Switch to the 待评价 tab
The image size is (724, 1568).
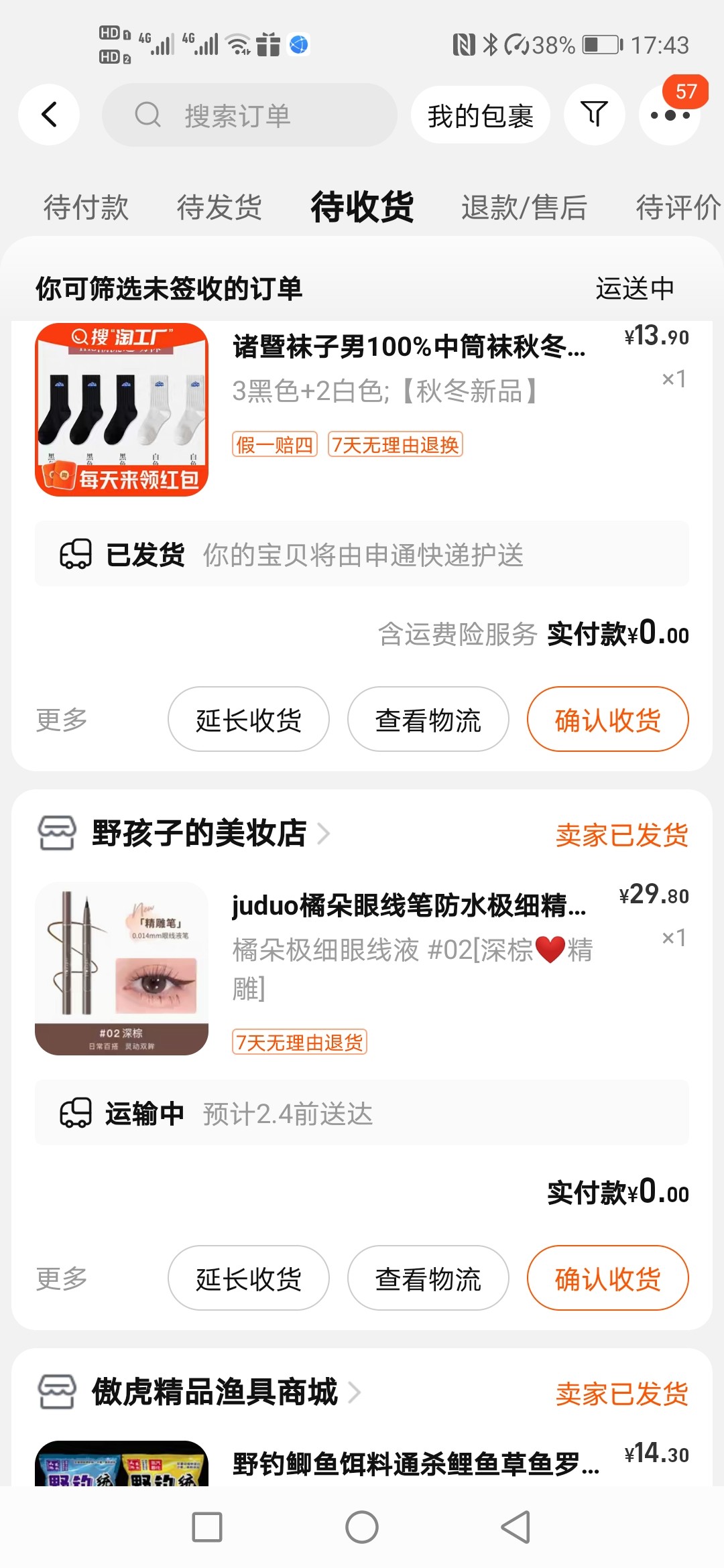pyautogui.click(x=677, y=206)
